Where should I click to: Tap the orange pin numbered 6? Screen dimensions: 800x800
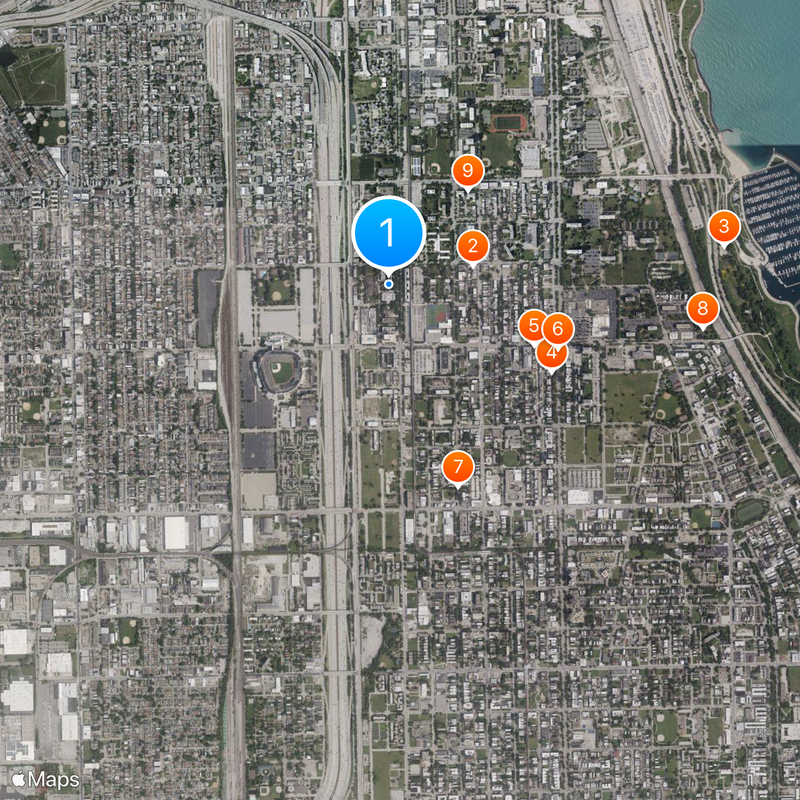point(558,328)
